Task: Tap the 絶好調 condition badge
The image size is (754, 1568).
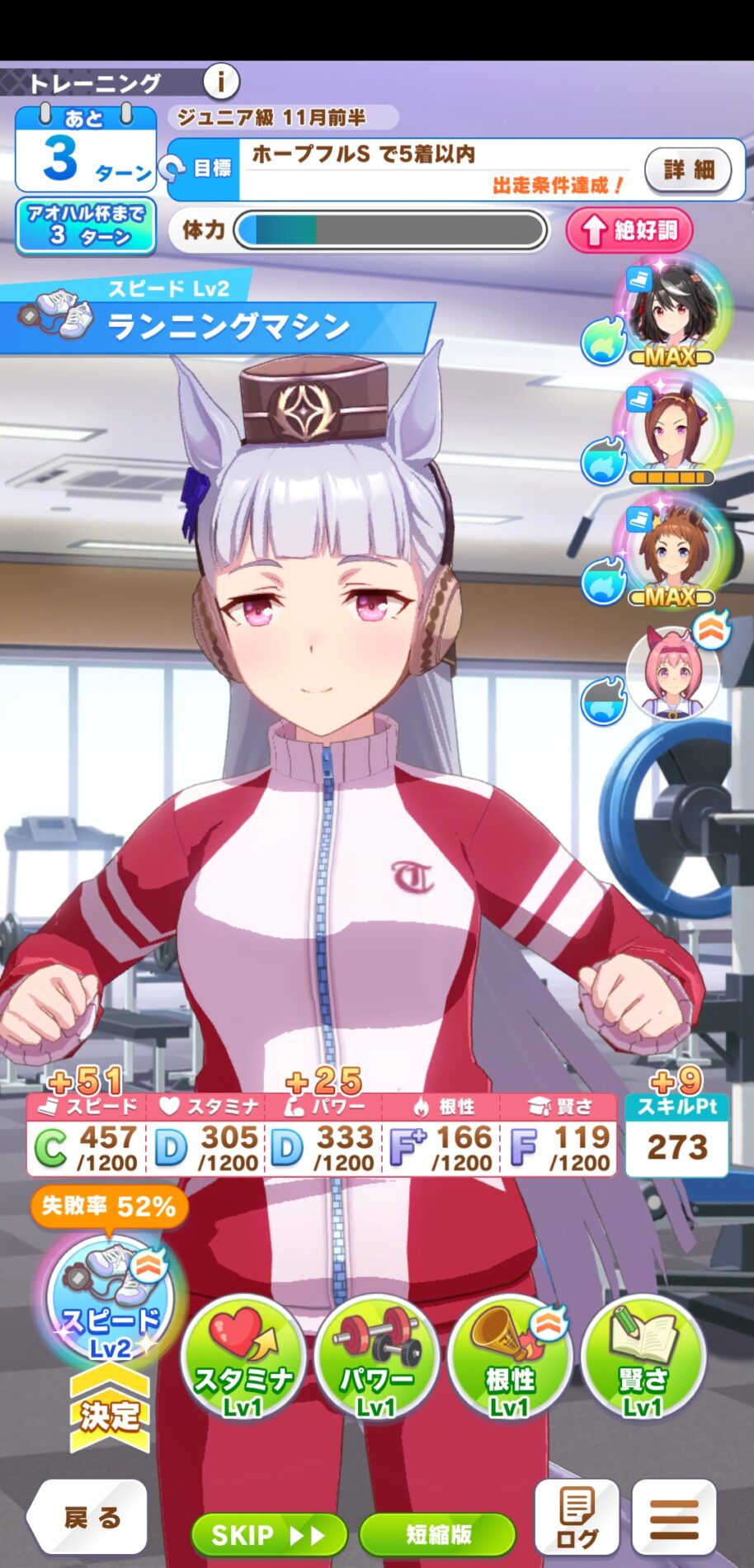Action: (x=629, y=230)
